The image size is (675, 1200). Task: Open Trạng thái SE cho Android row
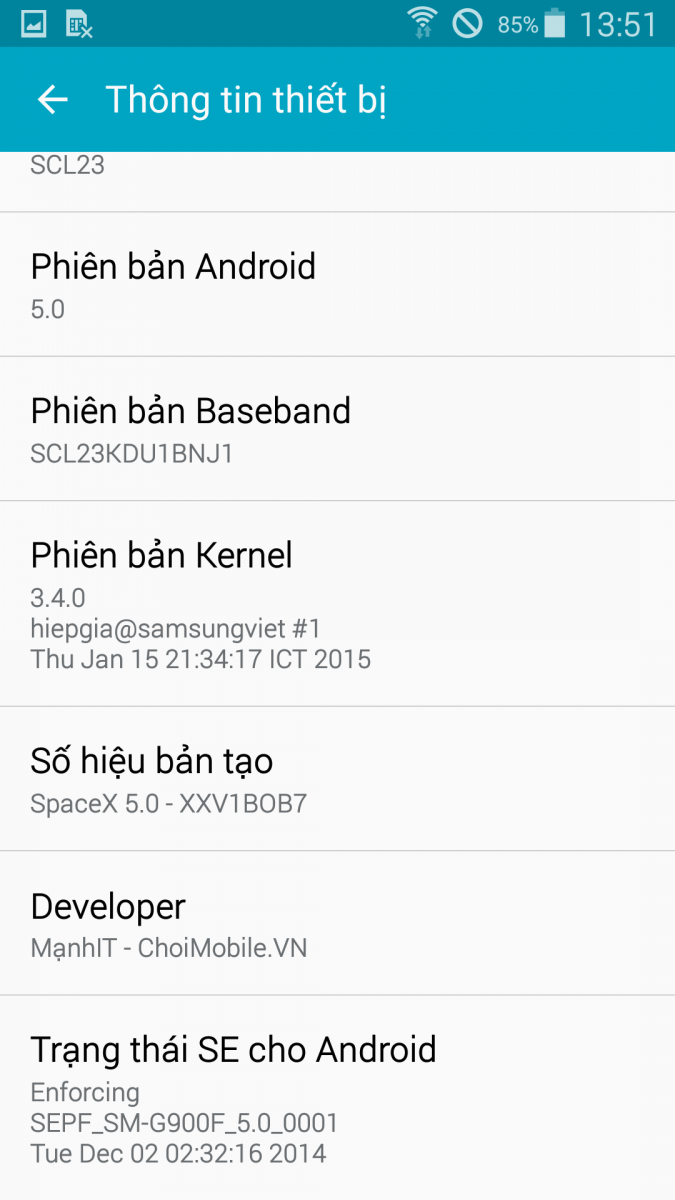(337, 1097)
